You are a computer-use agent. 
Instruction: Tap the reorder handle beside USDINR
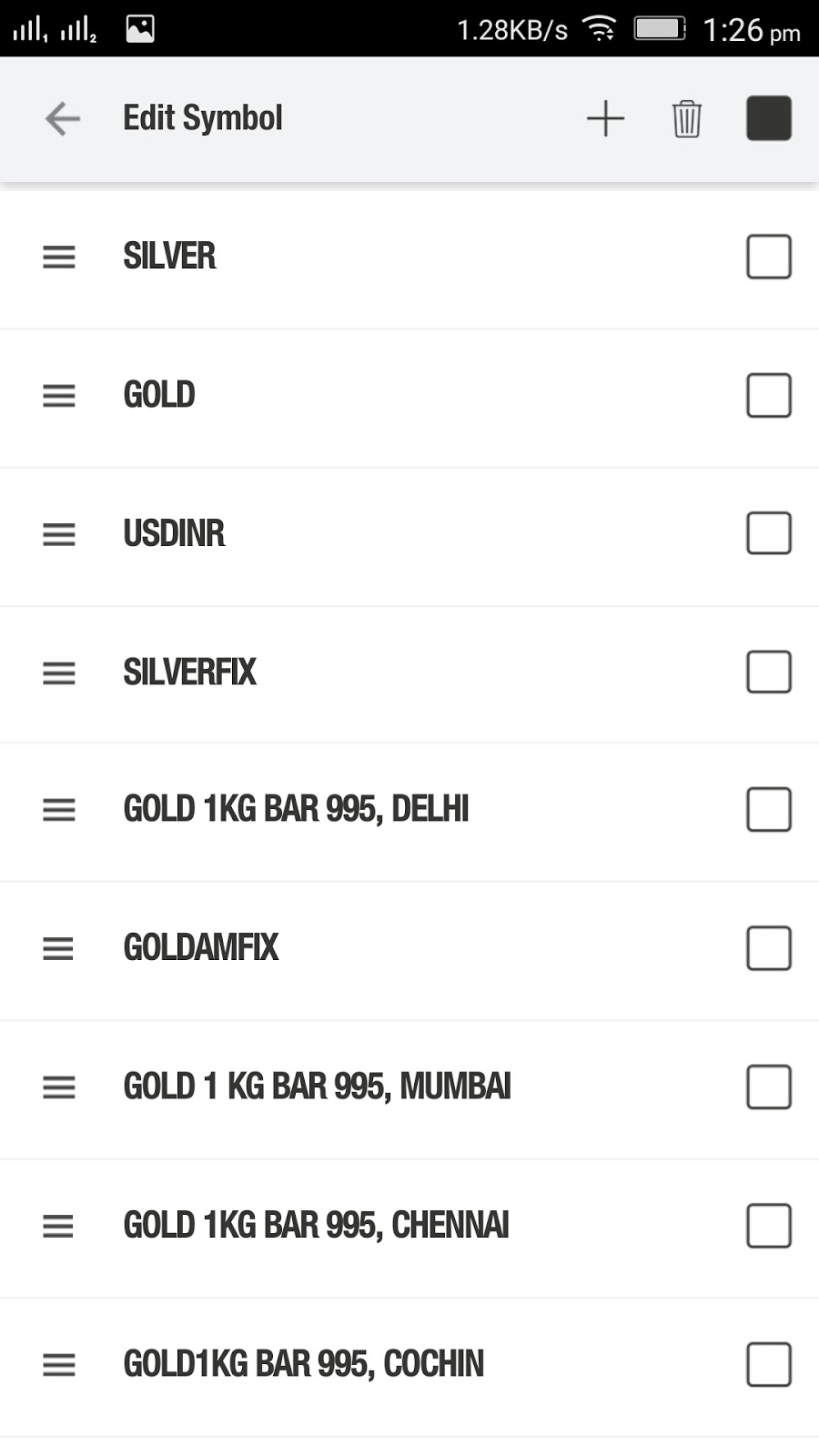coord(59,534)
